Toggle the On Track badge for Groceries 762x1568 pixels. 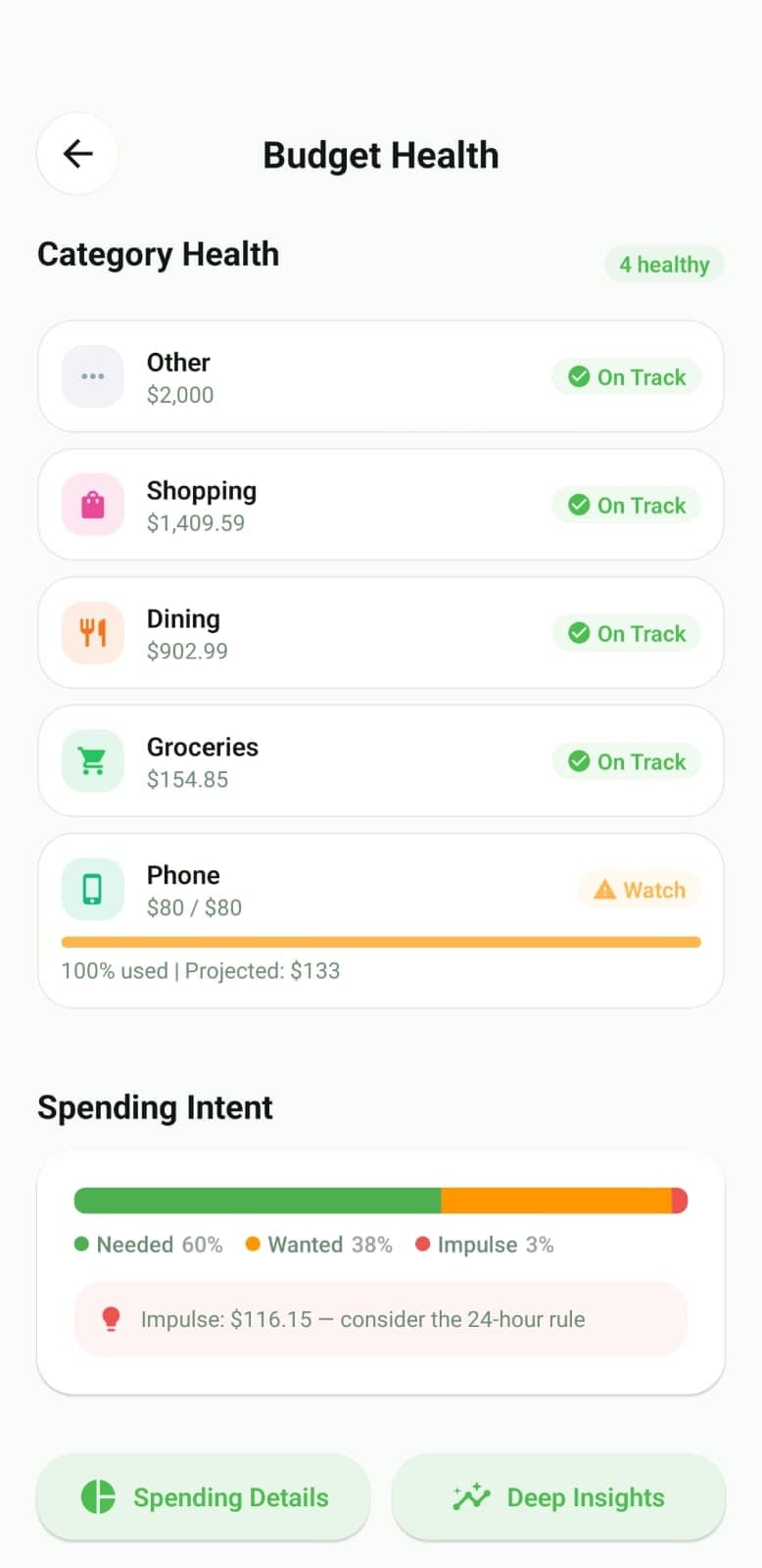coord(627,760)
